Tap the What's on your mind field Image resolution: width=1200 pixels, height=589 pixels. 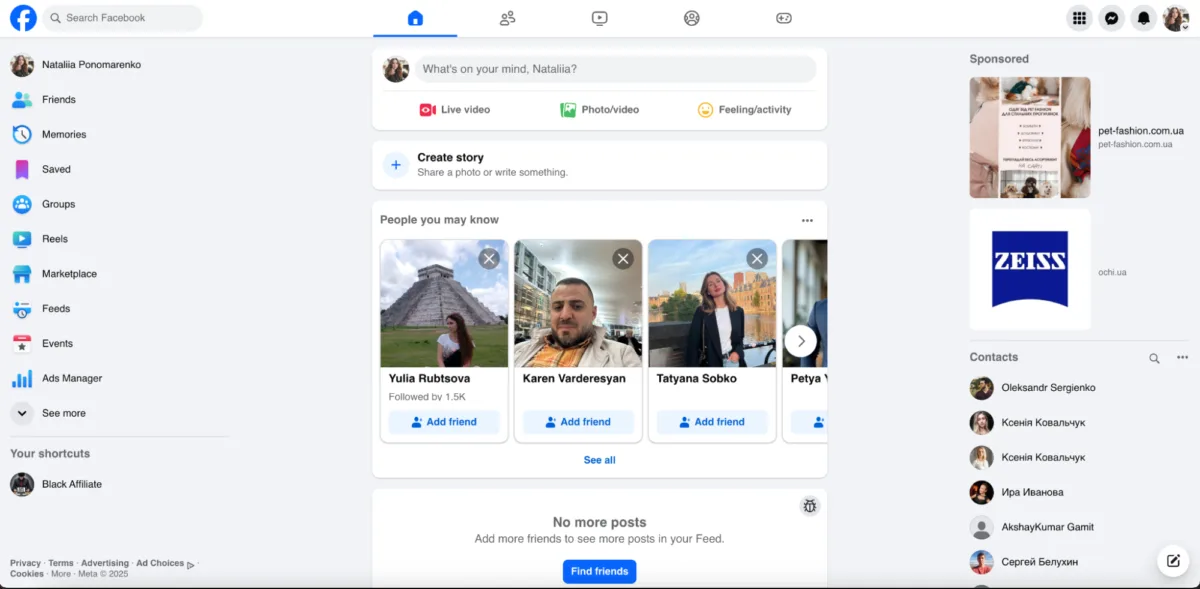pos(614,69)
